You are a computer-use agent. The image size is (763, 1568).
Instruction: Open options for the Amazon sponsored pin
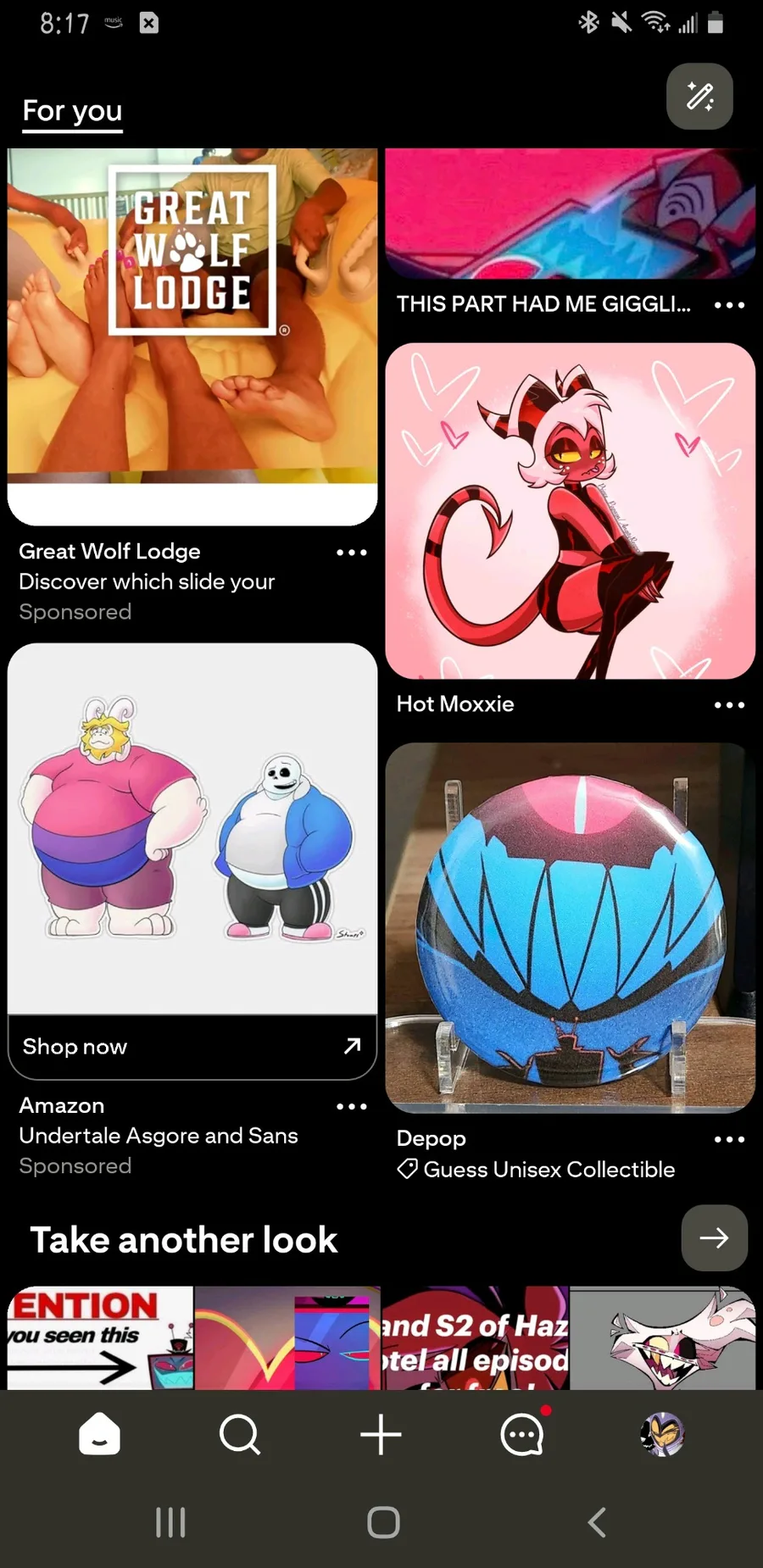[351, 1107]
